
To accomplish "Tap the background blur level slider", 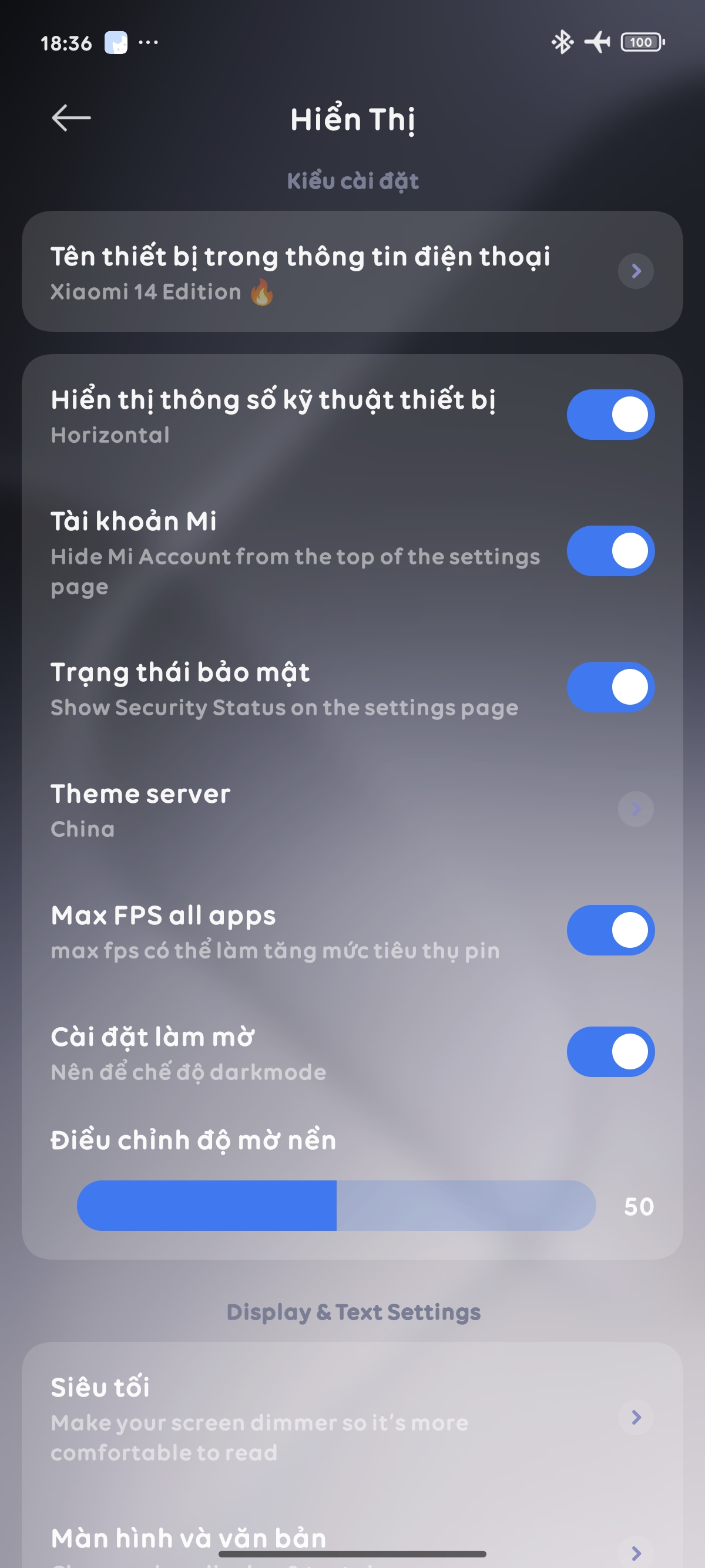I will coord(336,1205).
